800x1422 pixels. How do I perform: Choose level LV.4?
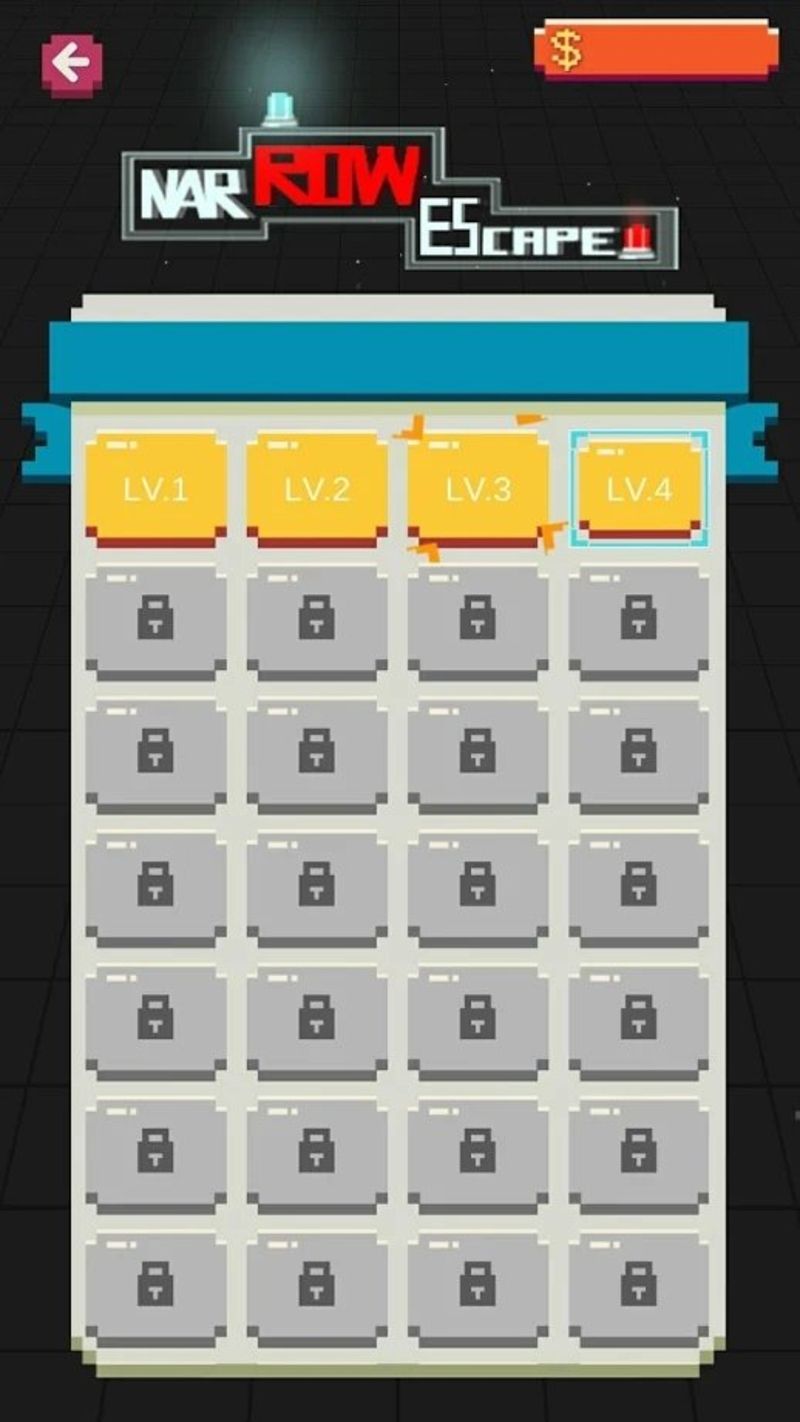click(639, 489)
